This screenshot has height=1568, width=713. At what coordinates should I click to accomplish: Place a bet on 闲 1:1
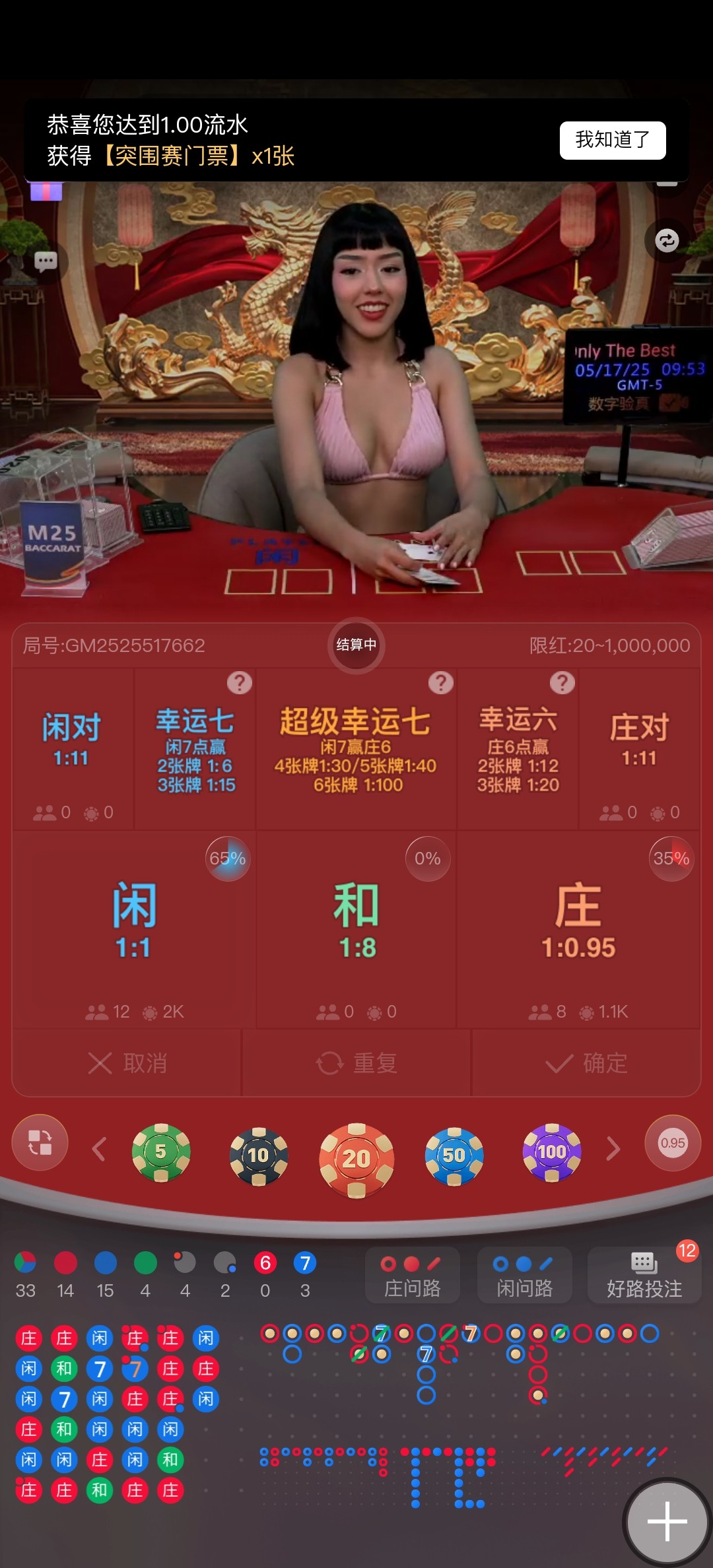(134, 929)
